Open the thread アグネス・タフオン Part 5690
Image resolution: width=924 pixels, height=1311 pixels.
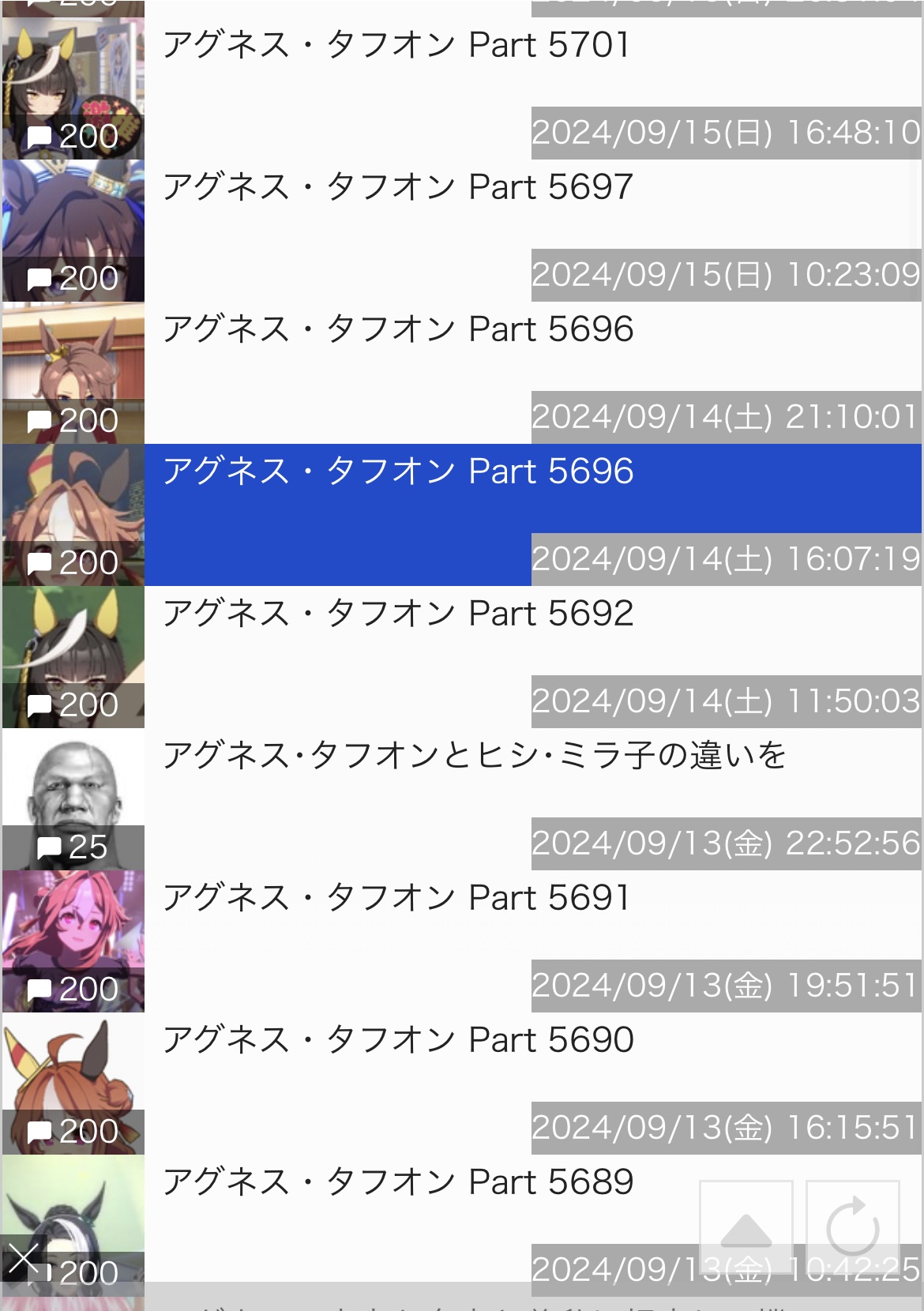(462, 1084)
